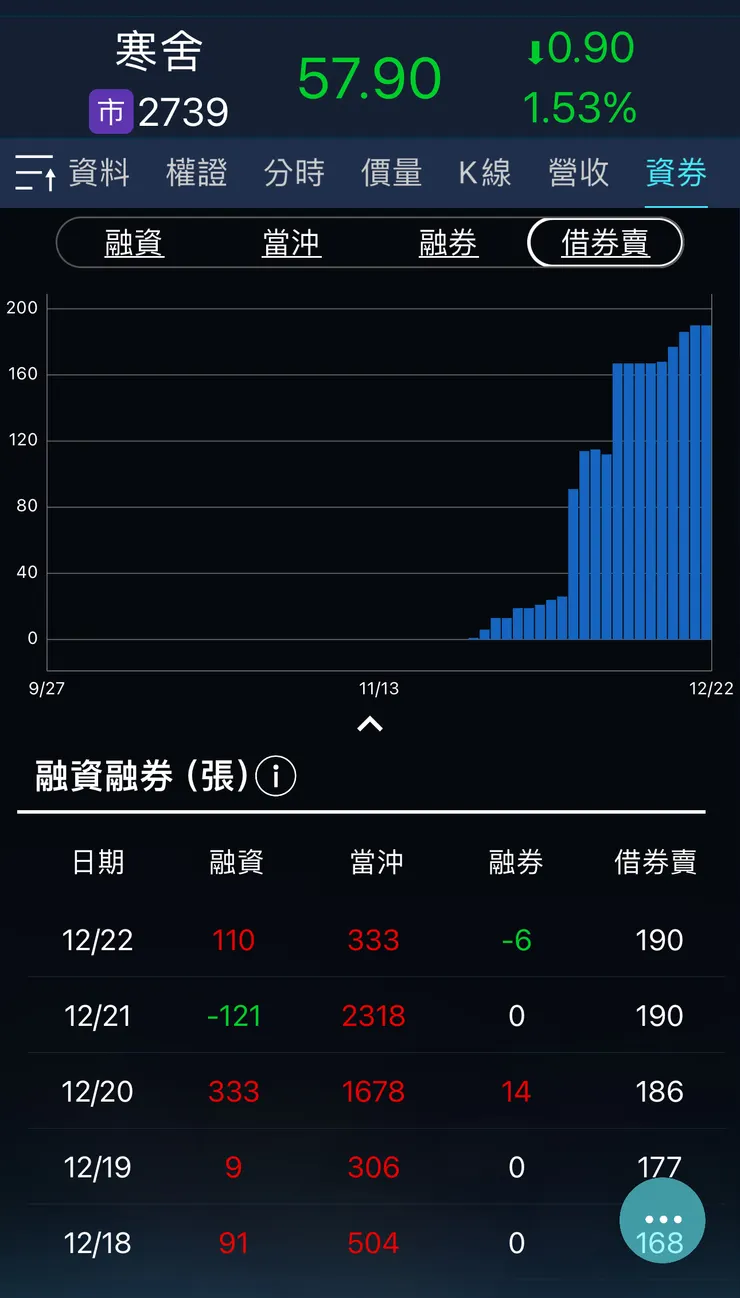Switch to the K線 tab
Viewport: 740px width, 1298px height.
[484, 172]
